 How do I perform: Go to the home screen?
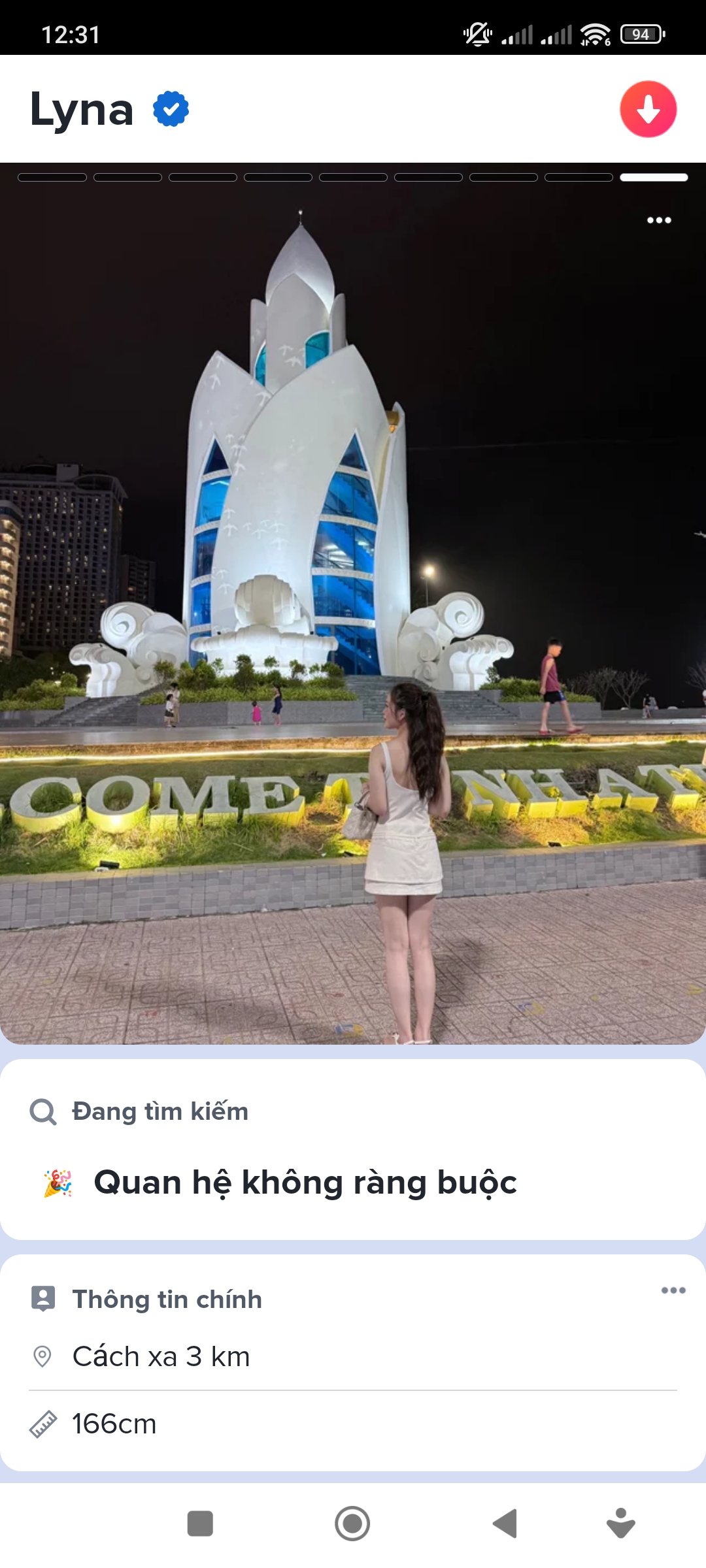point(352,1524)
